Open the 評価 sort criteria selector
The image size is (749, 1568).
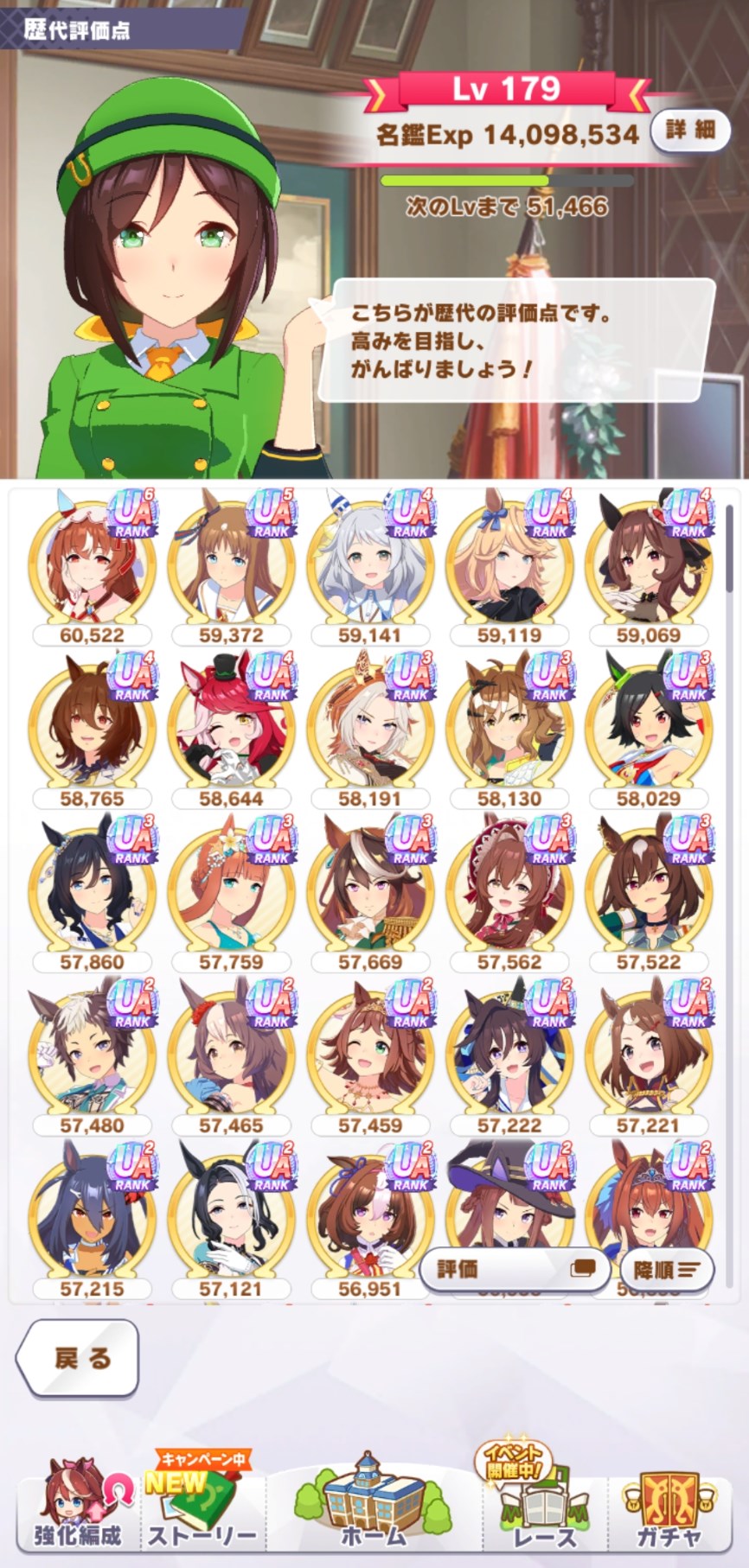pyautogui.click(x=515, y=1269)
